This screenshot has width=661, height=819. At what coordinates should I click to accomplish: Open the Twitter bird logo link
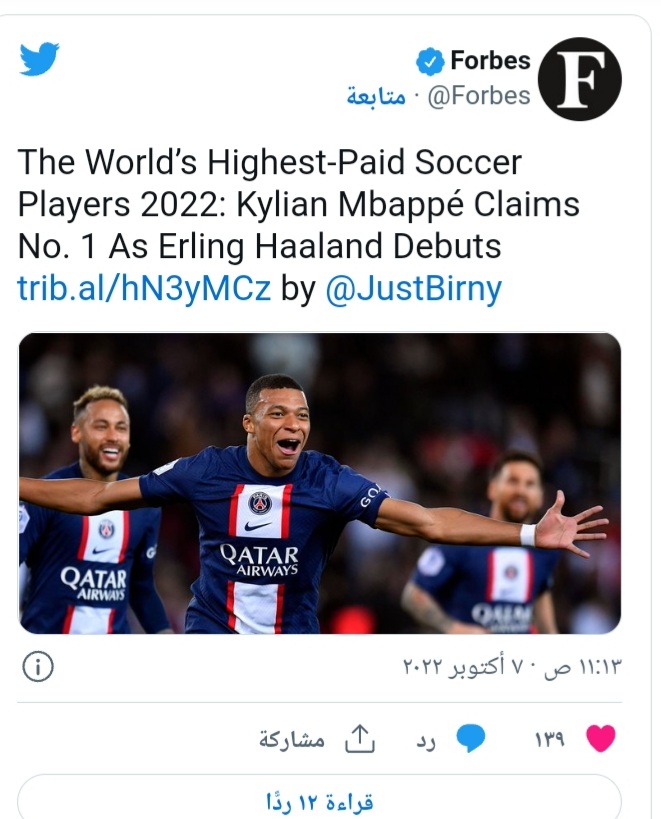[40, 59]
